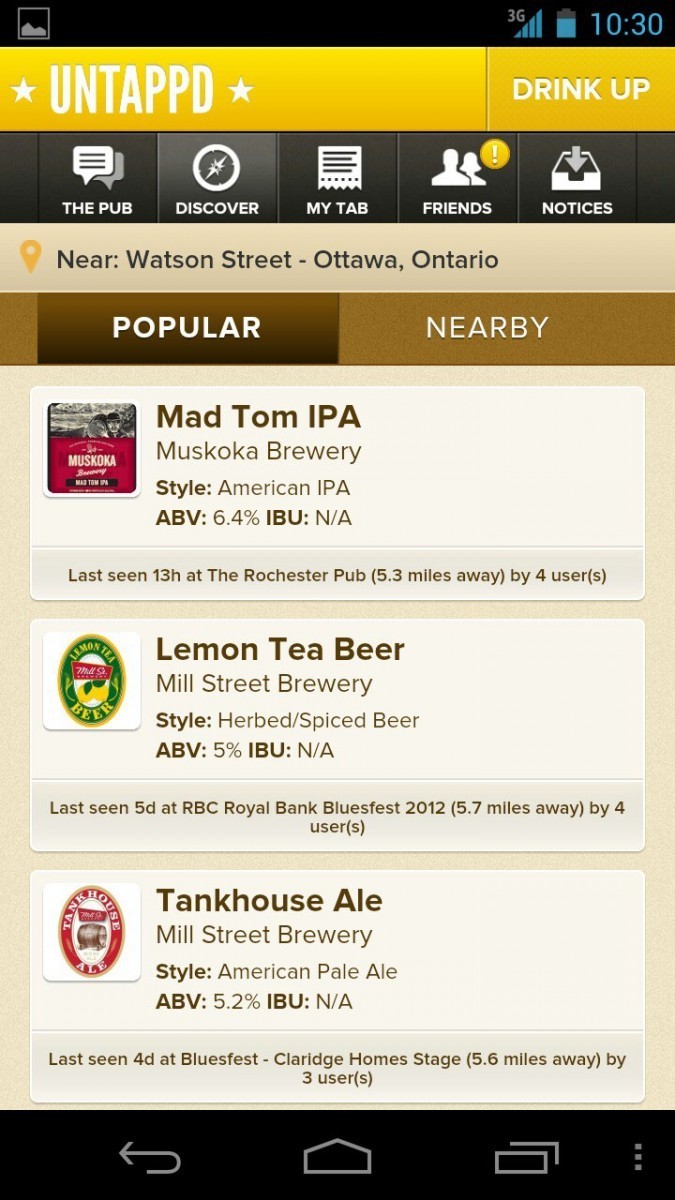View the Friends section
The height and width of the screenshot is (1200, 675).
coord(457,179)
